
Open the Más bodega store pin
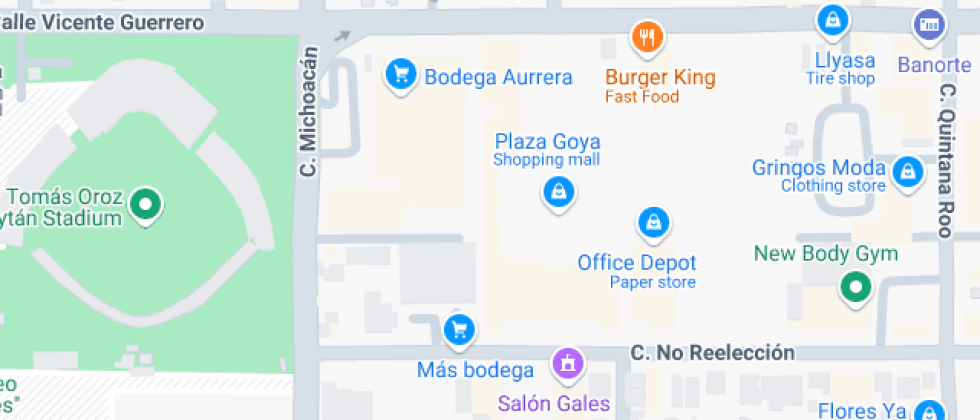[458, 328]
